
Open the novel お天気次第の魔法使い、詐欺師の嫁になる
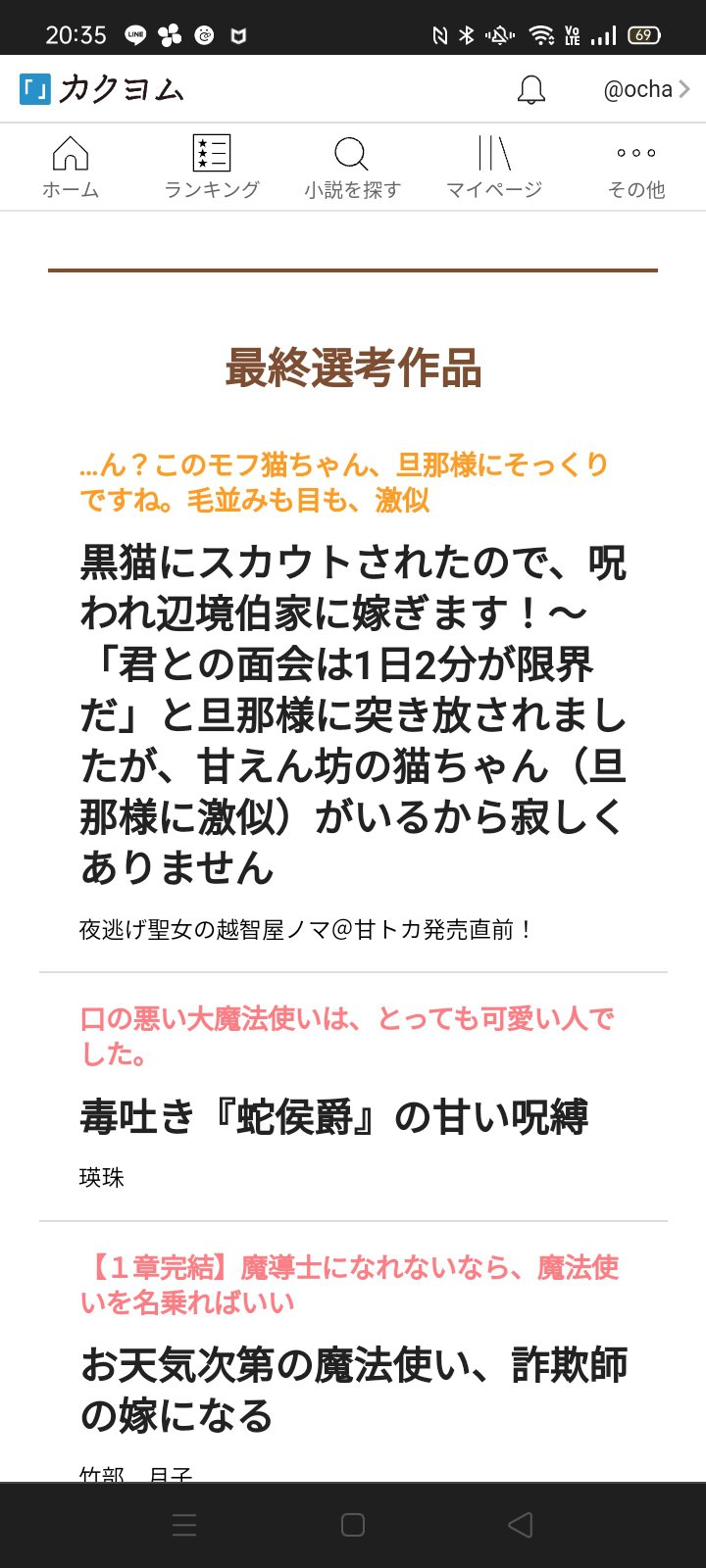tap(352, 1390)
